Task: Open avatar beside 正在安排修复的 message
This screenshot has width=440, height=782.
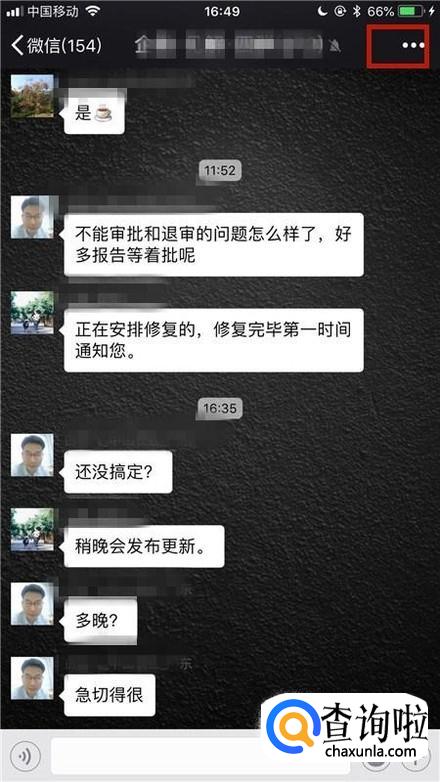Action: pyautogui.click(x=32, y=313)
